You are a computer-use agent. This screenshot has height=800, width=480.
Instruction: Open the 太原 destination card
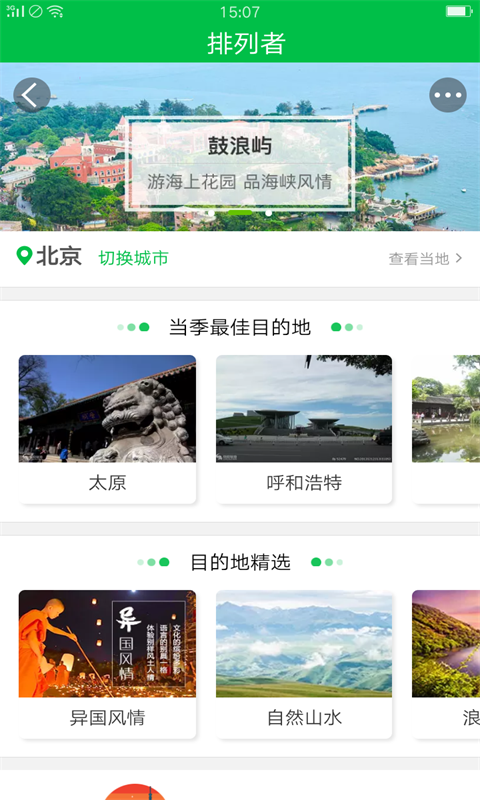point(107,429)
